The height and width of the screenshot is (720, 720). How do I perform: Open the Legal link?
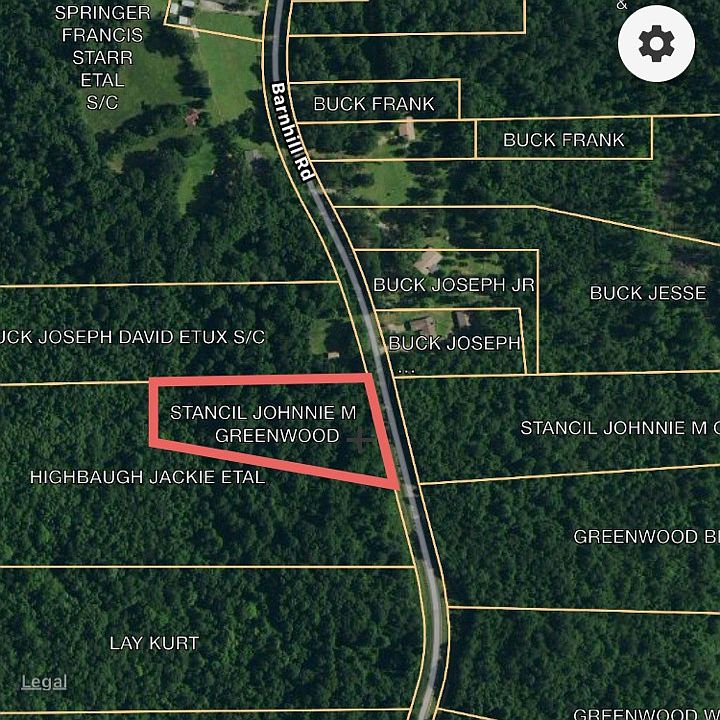(44, 682)
